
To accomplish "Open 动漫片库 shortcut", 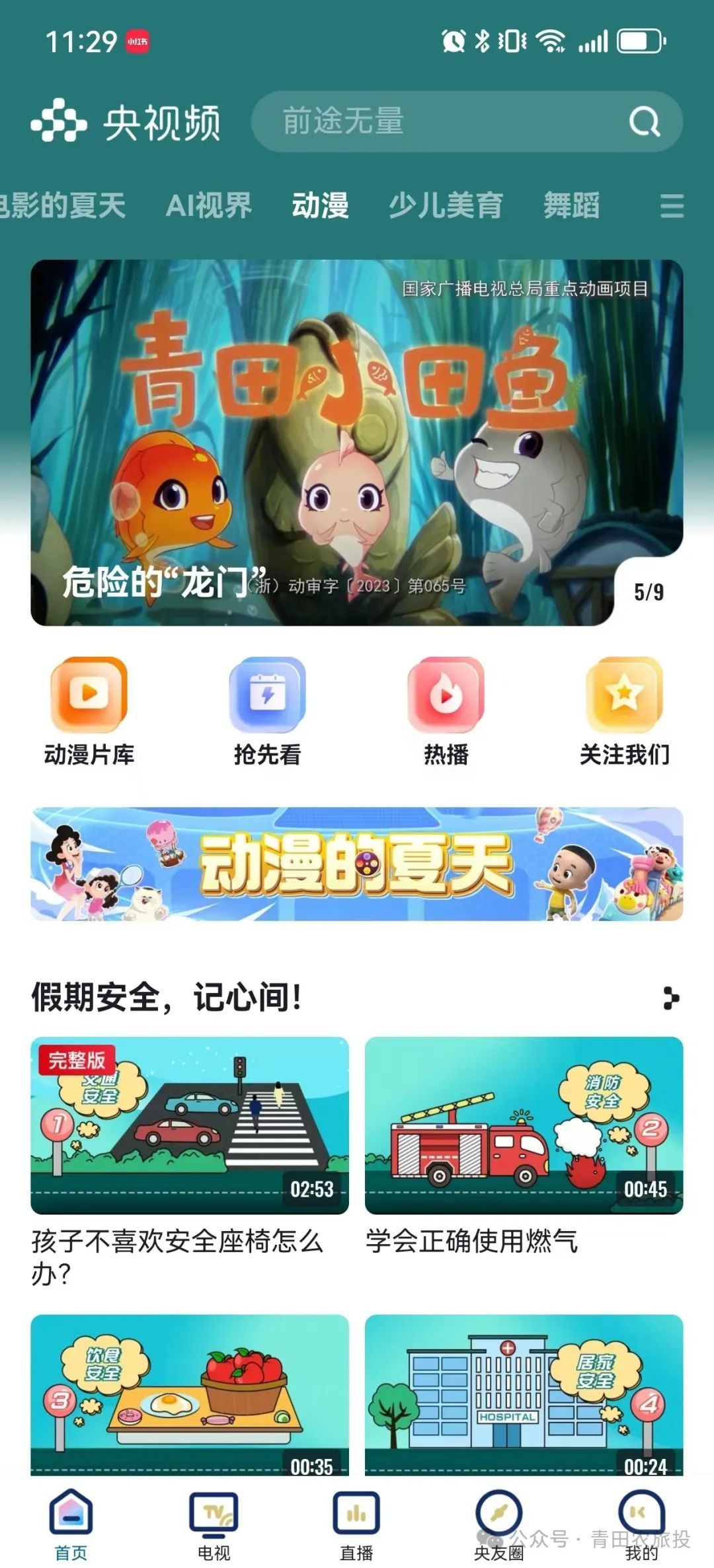I will [89, 712].
